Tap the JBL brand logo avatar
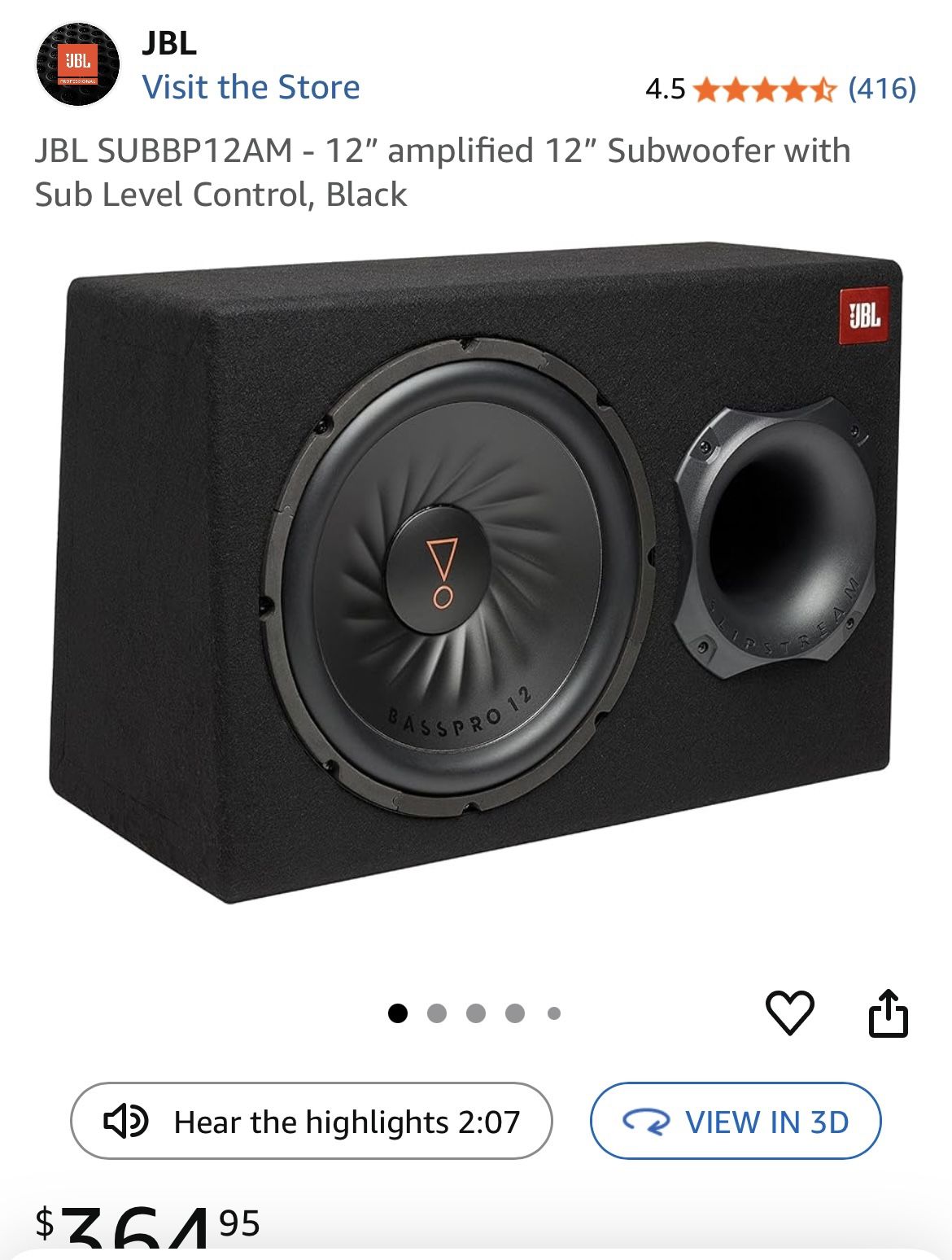Viewport: 952px width, 1260px height. coord(78,65)
